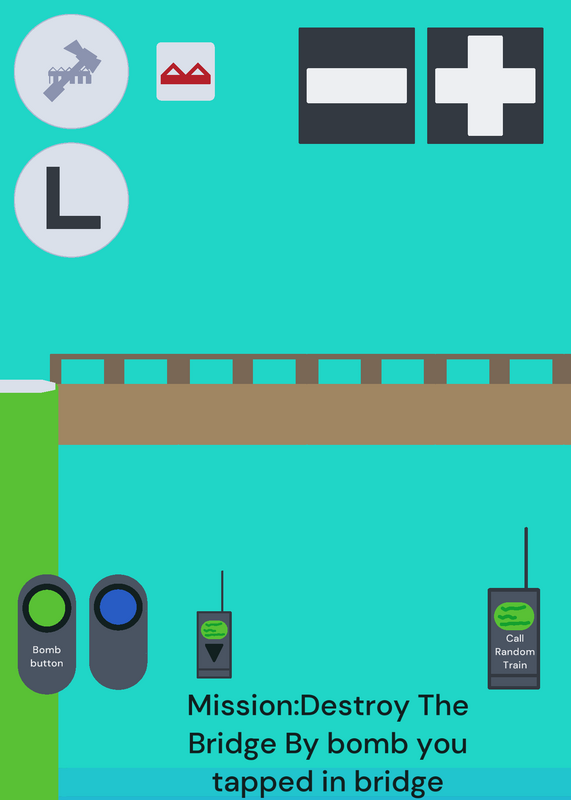Tap the radio with down arrow
The height and width of the screenshot is (800, 571).
[x=214, y=644]
